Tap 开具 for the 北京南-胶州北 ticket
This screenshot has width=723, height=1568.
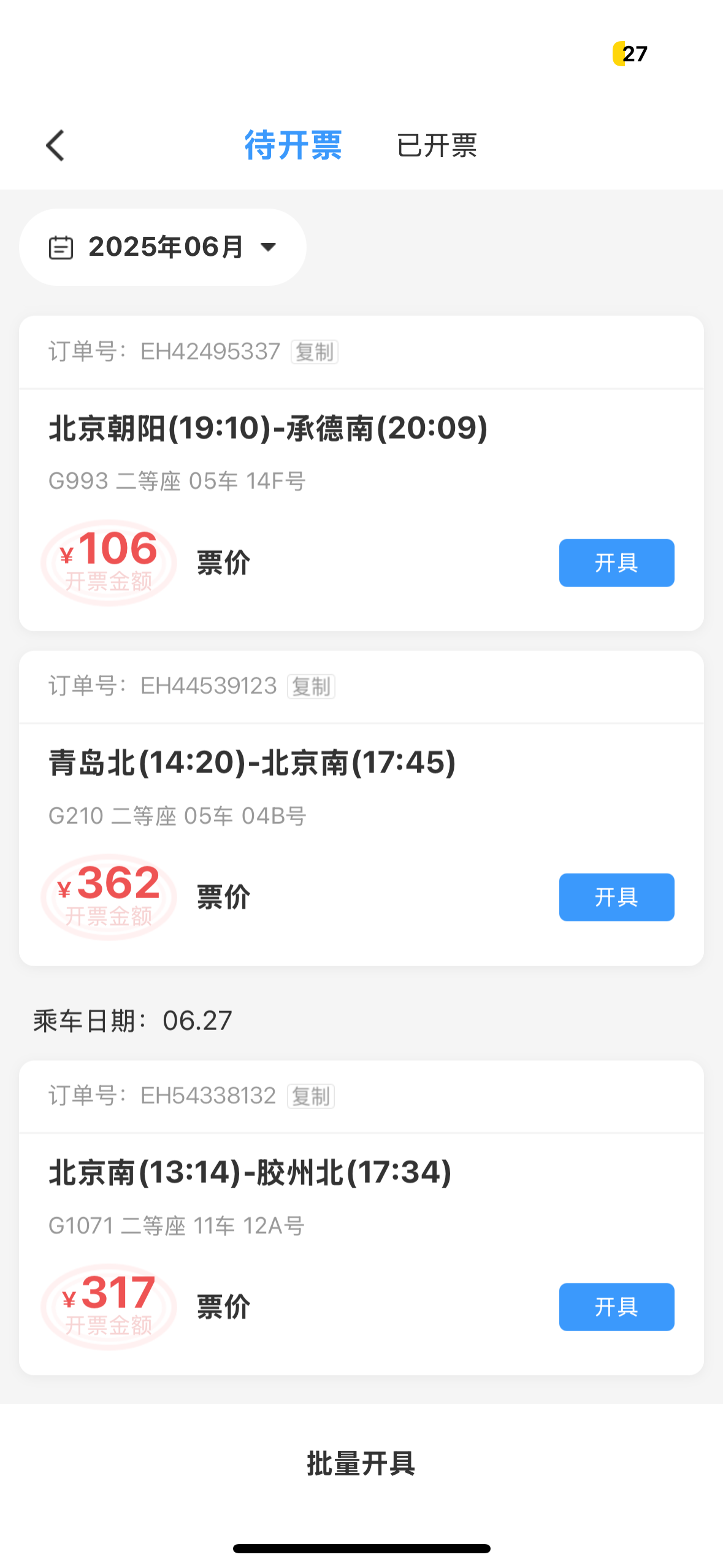tap(616, 1307)
